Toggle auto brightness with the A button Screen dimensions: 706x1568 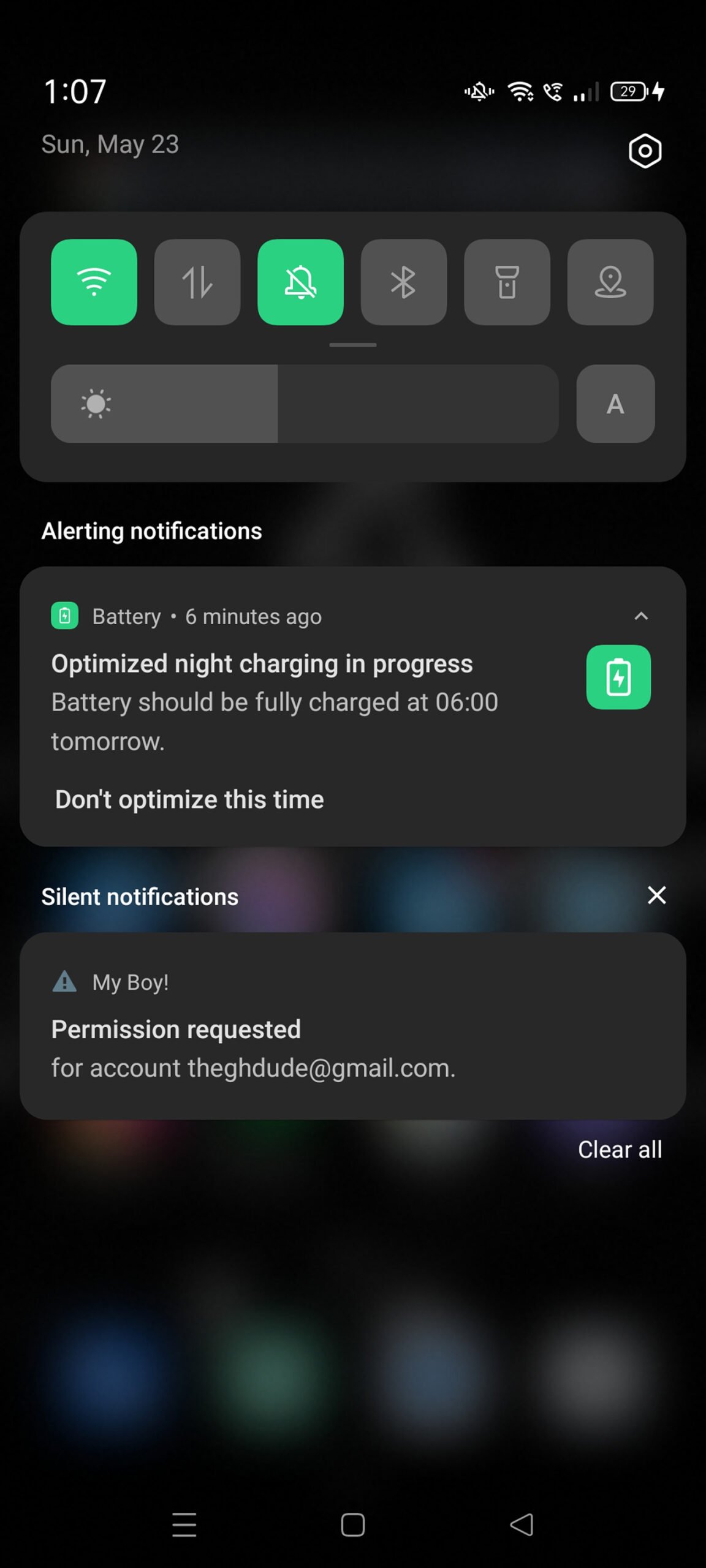615,404
